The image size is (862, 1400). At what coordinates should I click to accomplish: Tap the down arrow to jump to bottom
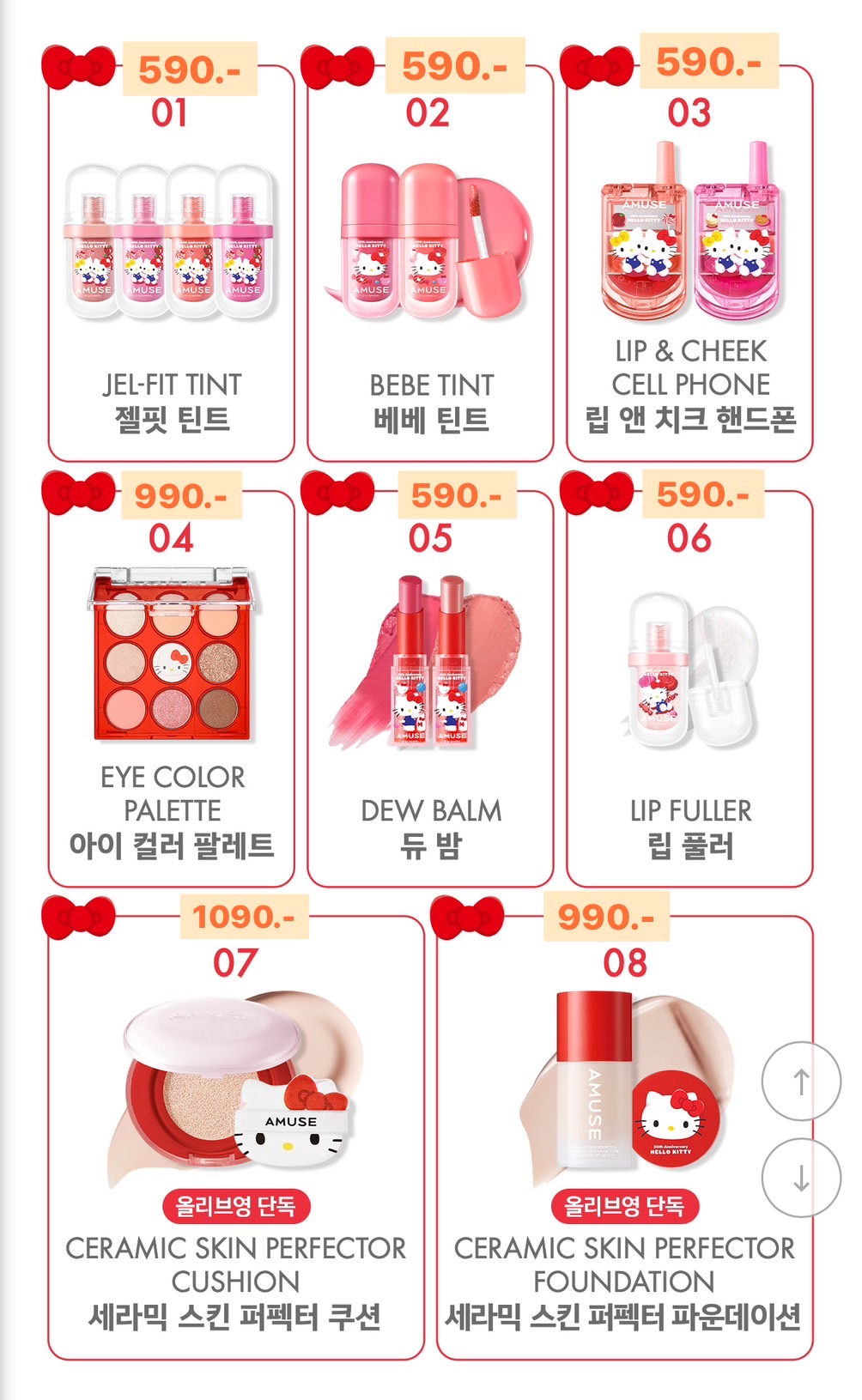click(x=800, y=1178)
